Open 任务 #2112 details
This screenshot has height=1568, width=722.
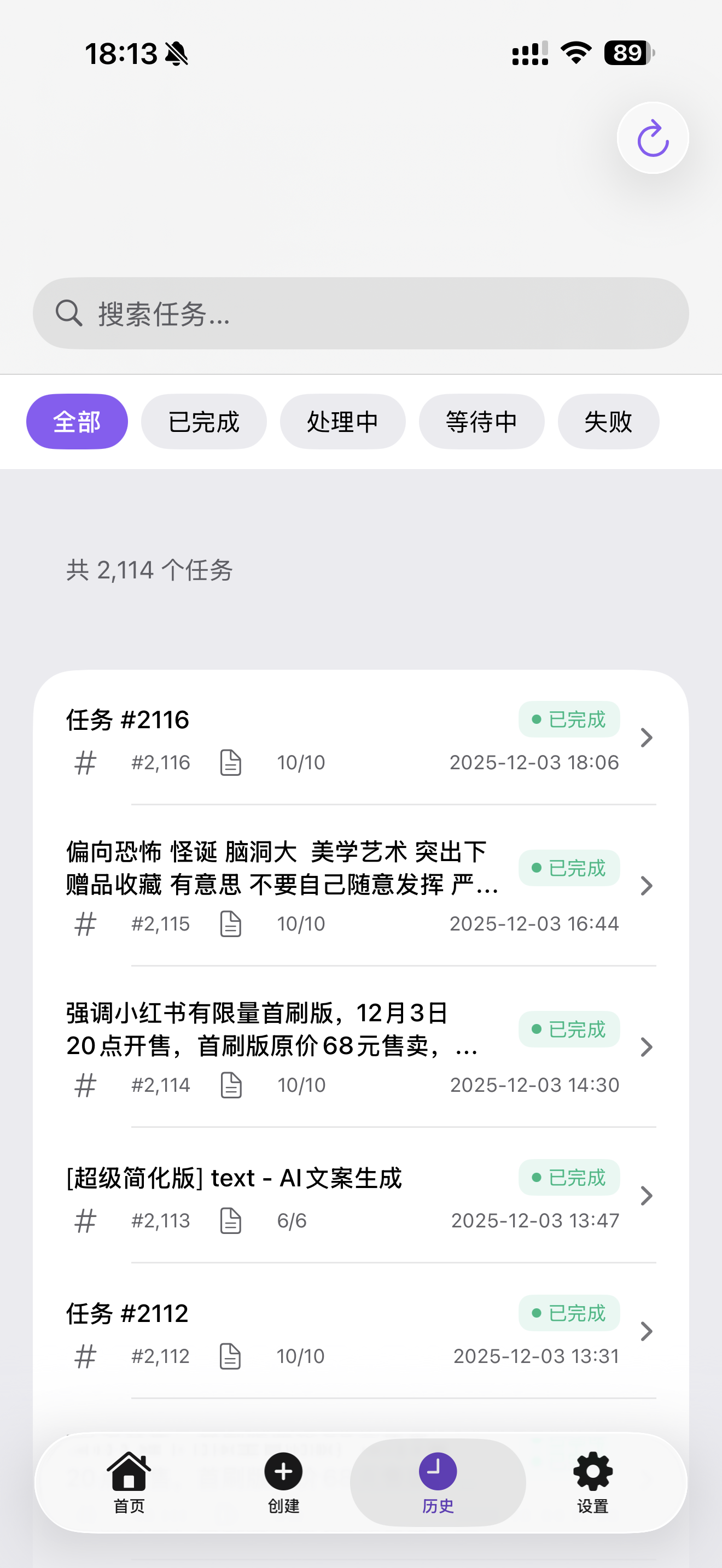(x=361, y=1331)
